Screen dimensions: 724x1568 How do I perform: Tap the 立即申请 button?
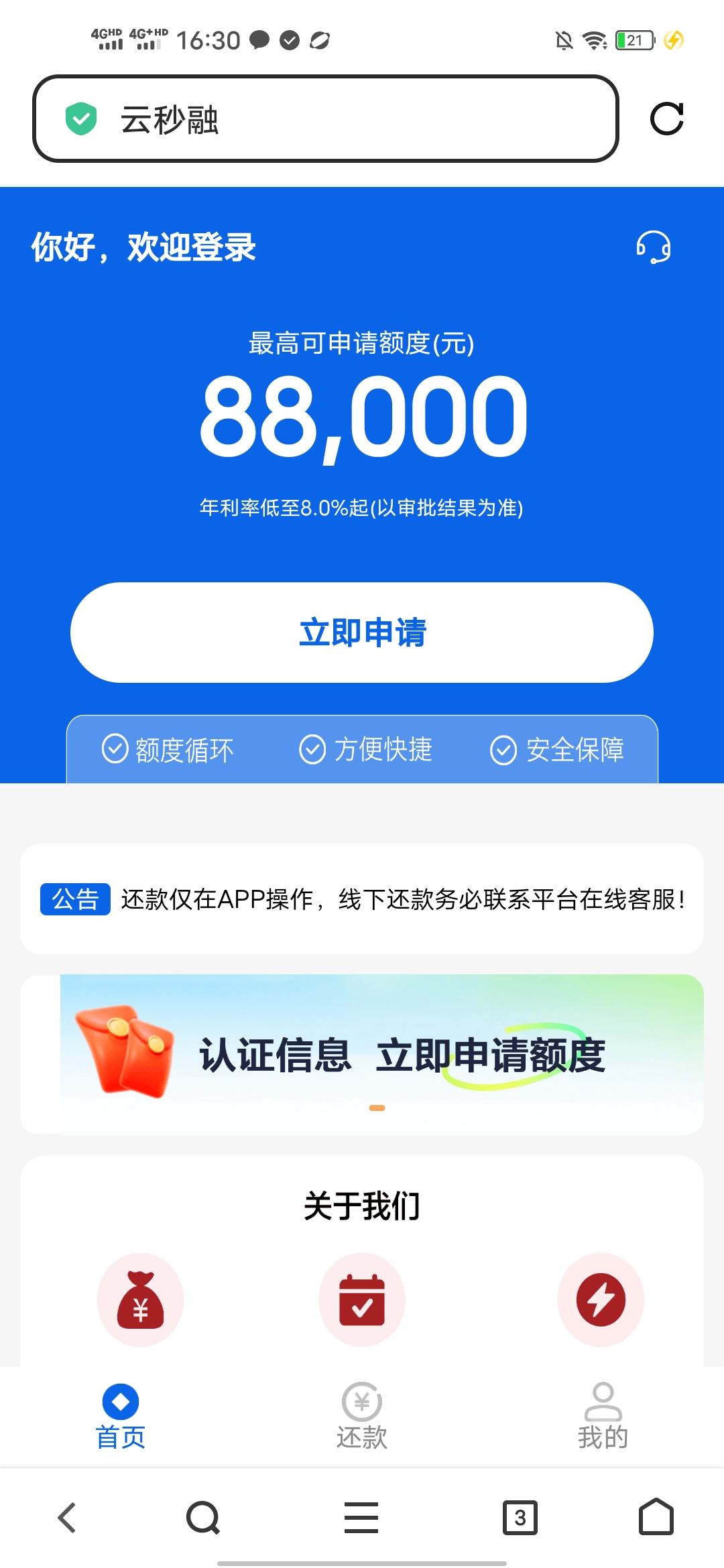click(362, 633)
